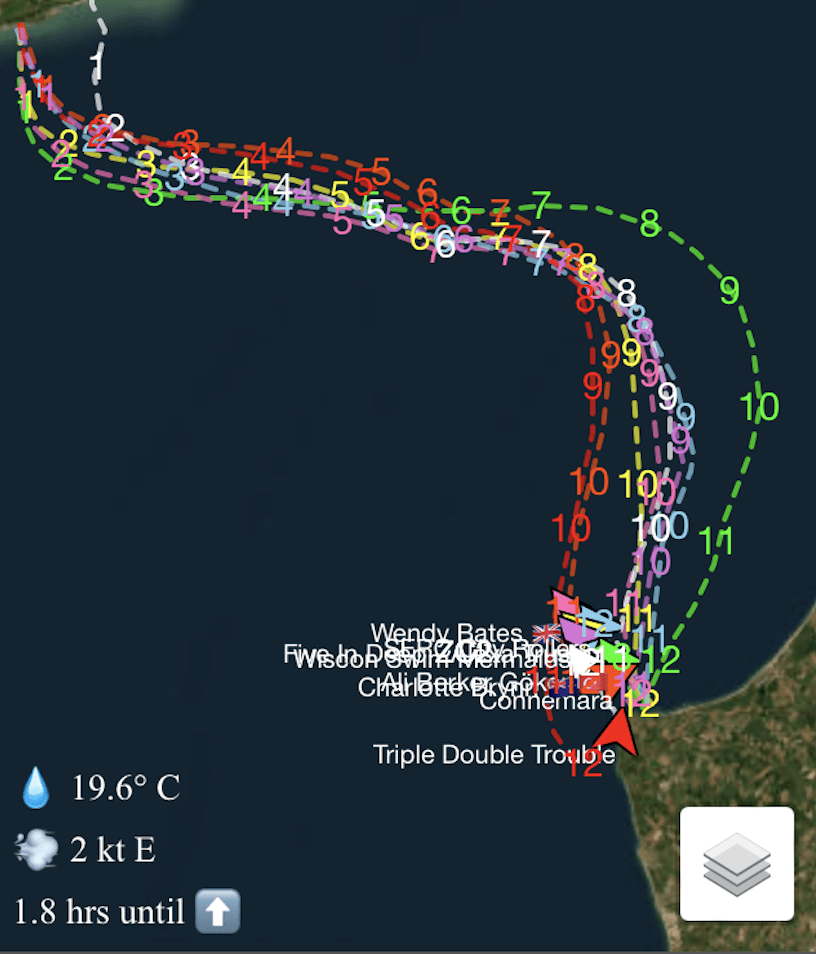Open the map layers selector
Image resolution: width=816 pixels, height=954 pixels.
coord(737,864)
